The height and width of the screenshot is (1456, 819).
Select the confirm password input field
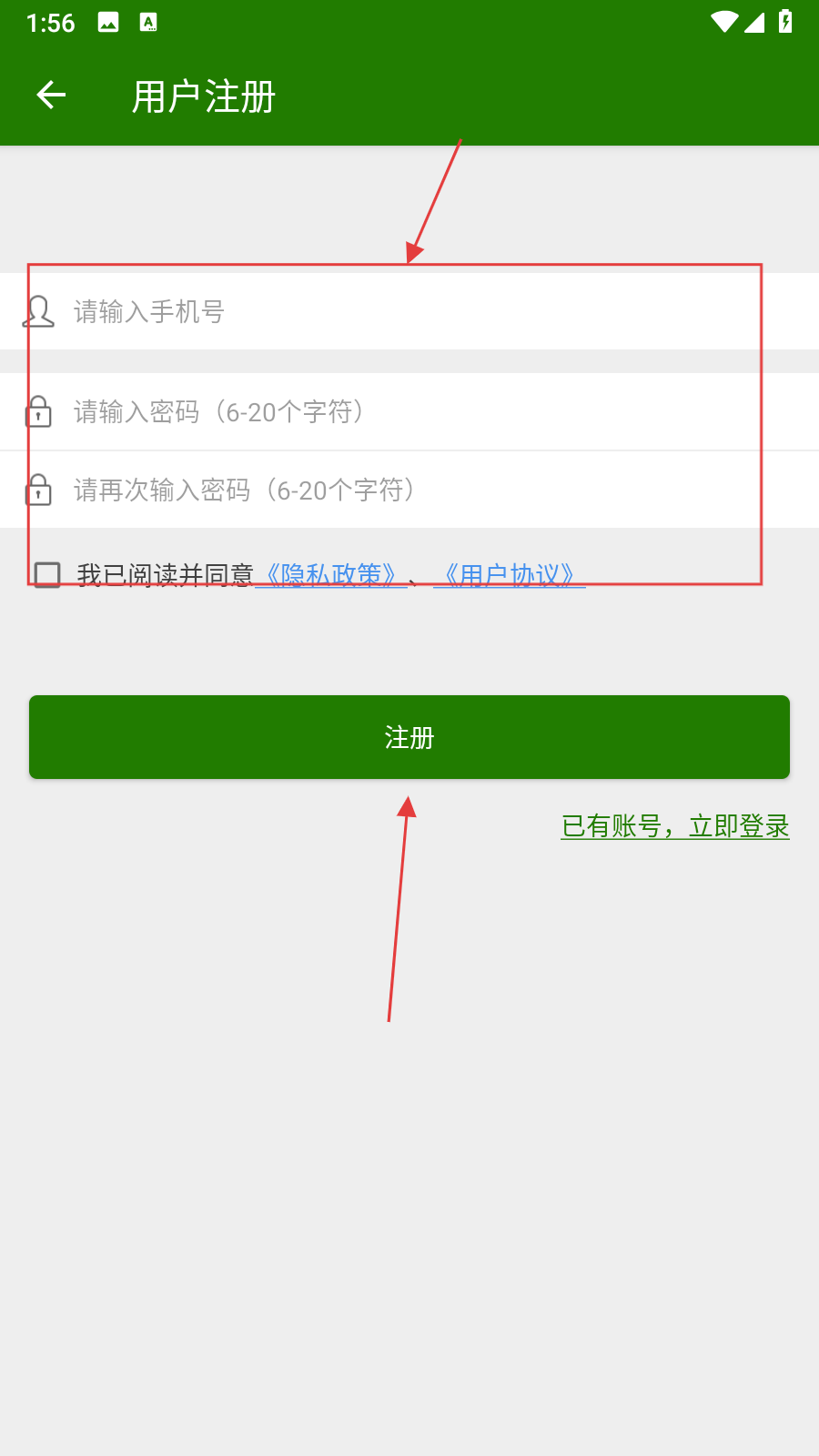409,490
